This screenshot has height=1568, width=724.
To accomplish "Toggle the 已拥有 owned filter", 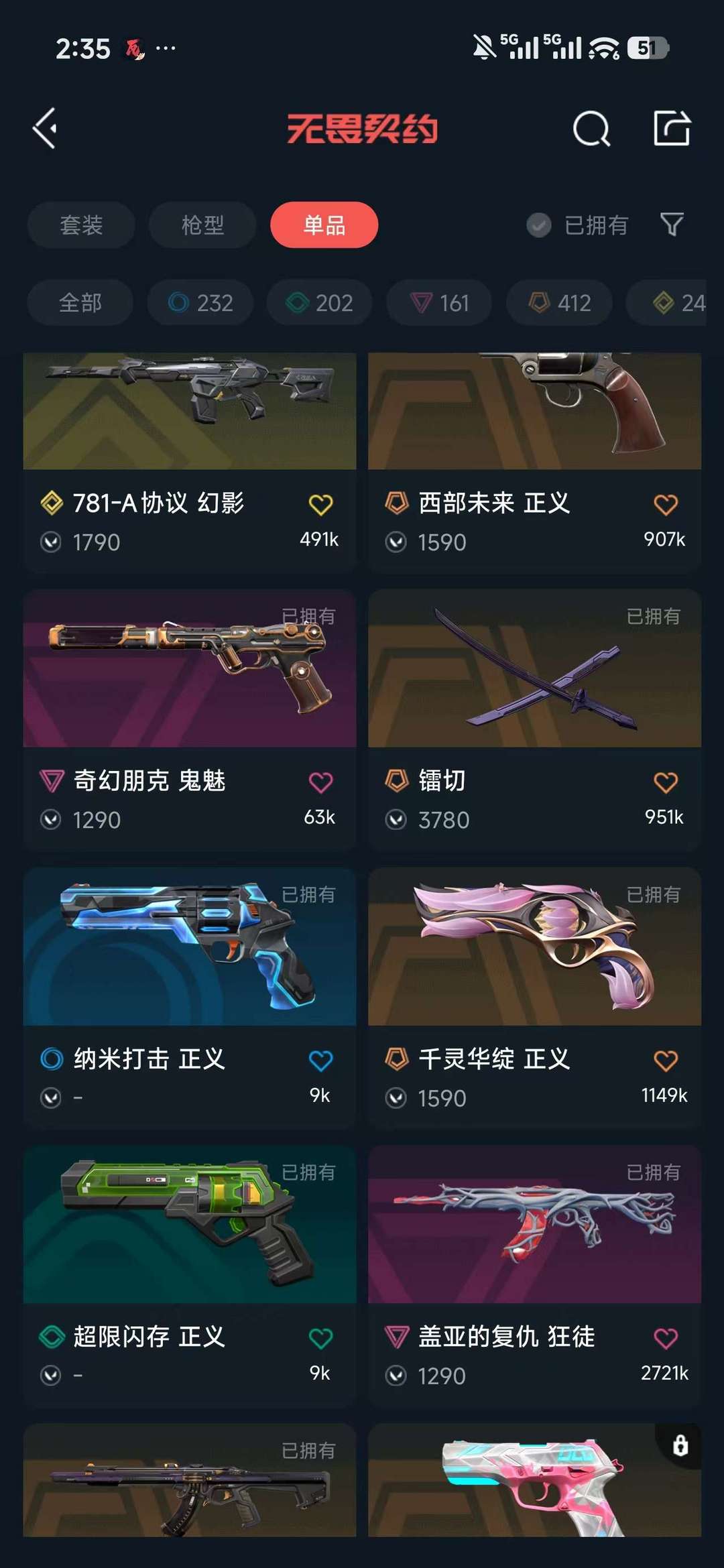I will (578, 225).
